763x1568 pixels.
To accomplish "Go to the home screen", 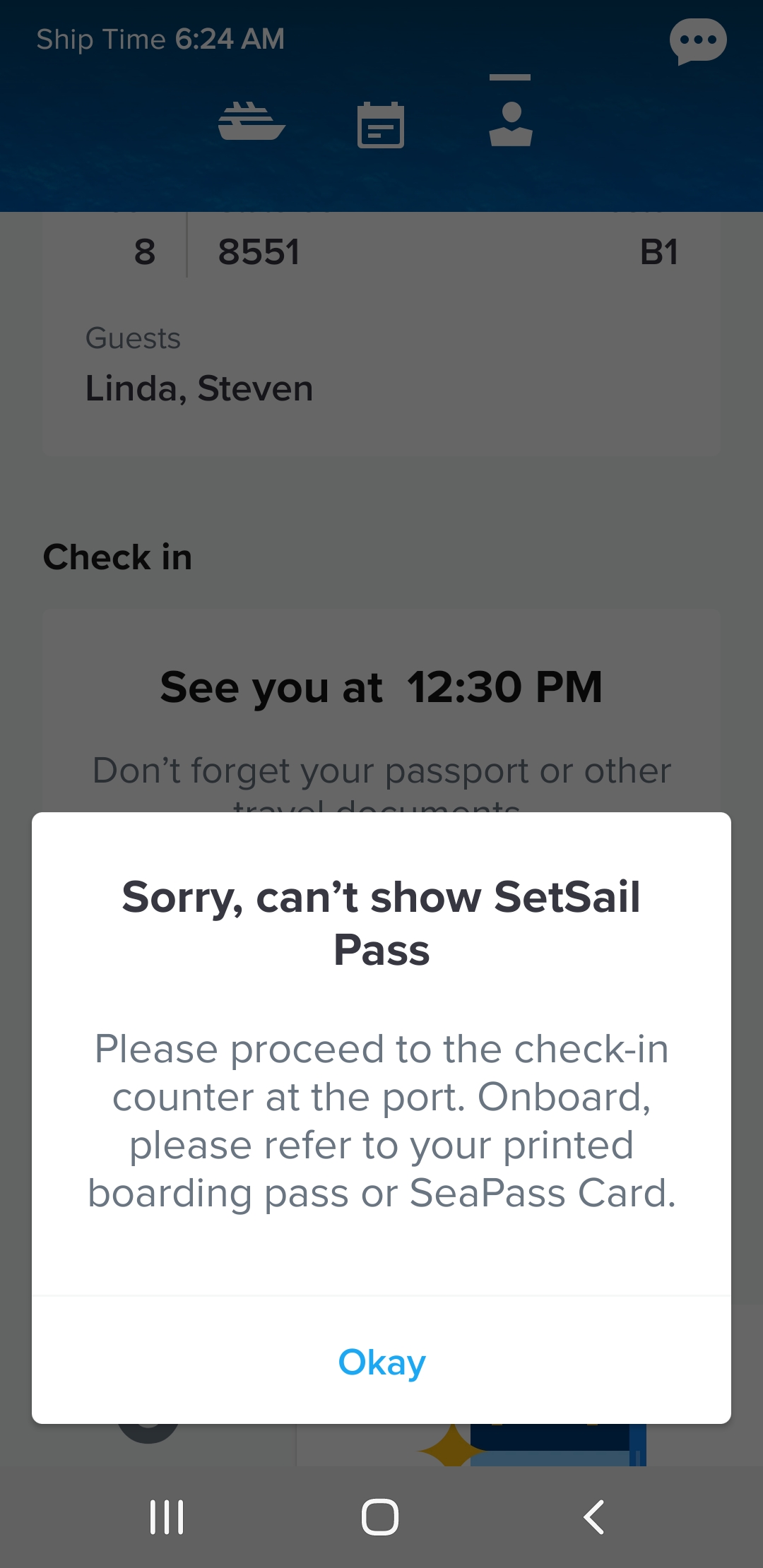I will [380, 1517].
